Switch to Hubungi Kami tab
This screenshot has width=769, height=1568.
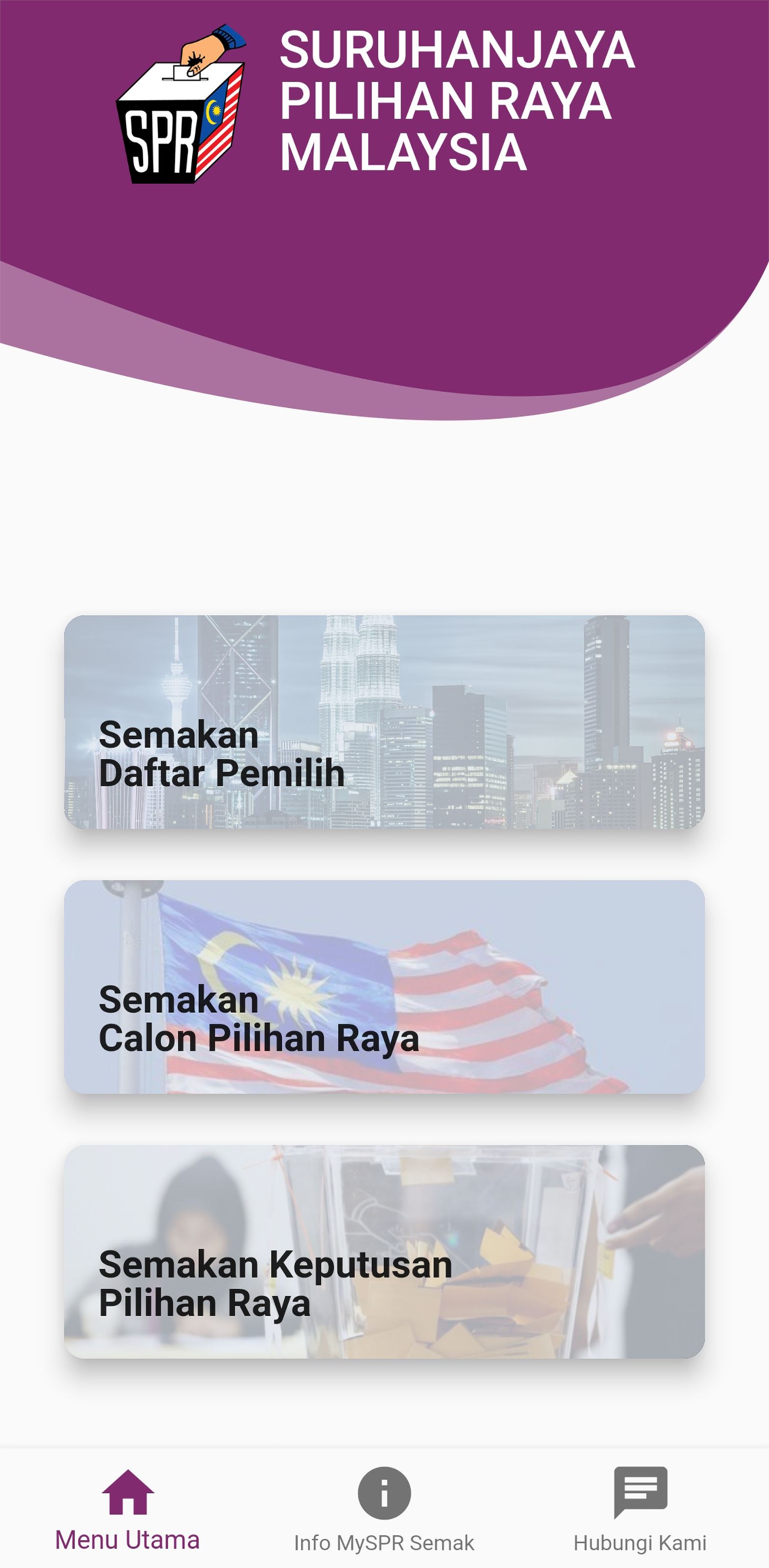point(640,1508)
